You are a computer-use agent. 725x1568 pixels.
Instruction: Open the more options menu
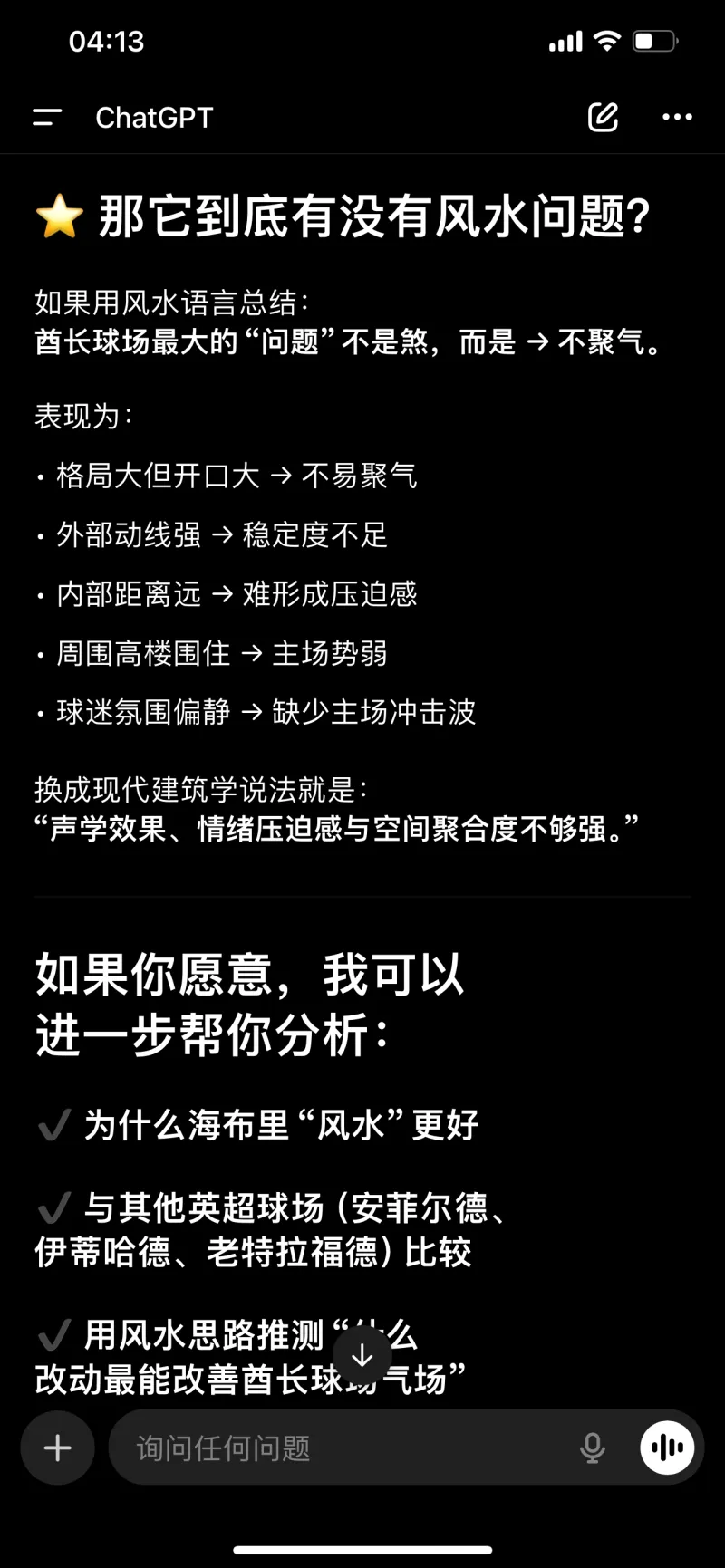pos(677,117)
